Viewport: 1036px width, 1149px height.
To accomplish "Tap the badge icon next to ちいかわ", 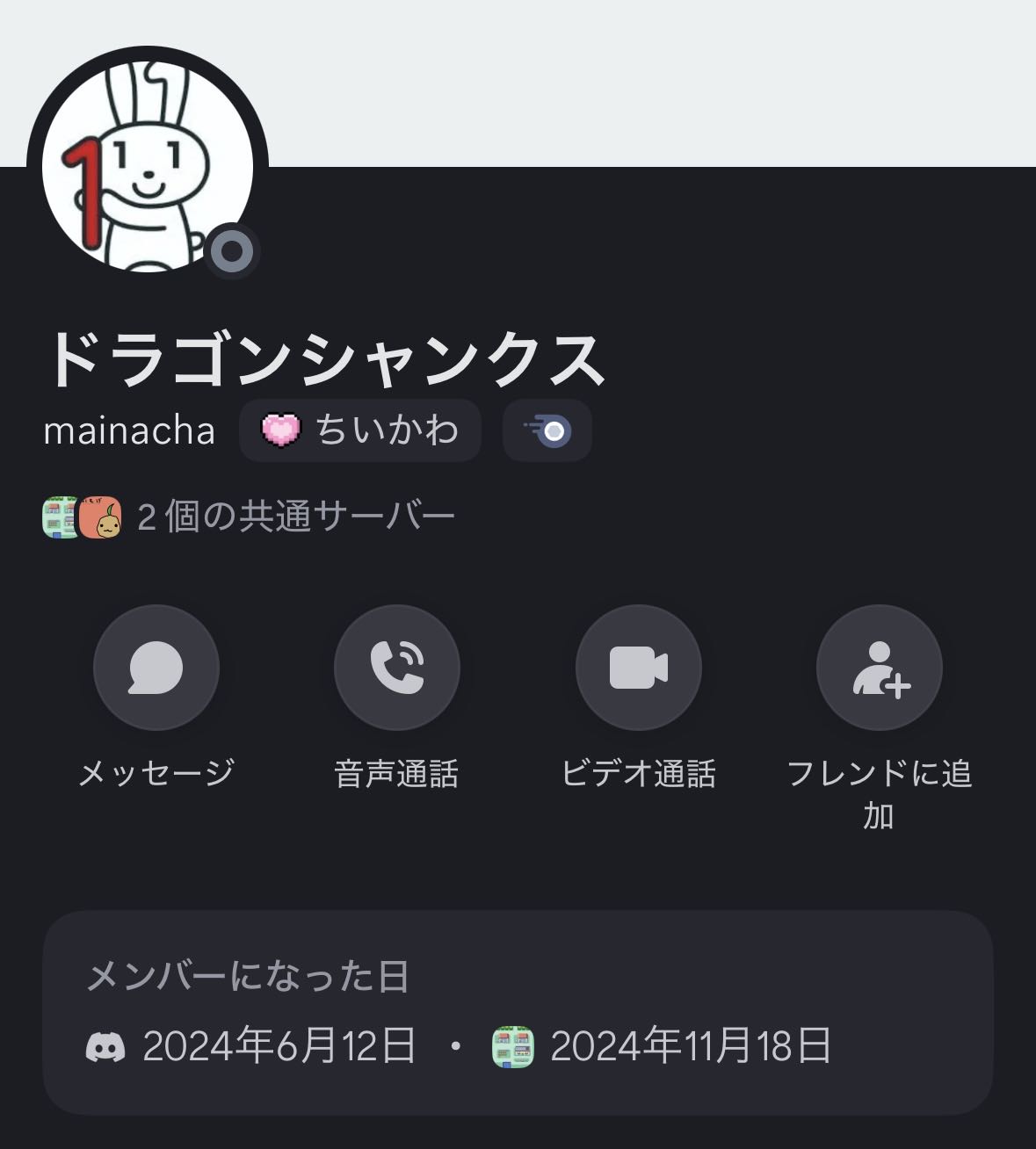I will (547, 431).
